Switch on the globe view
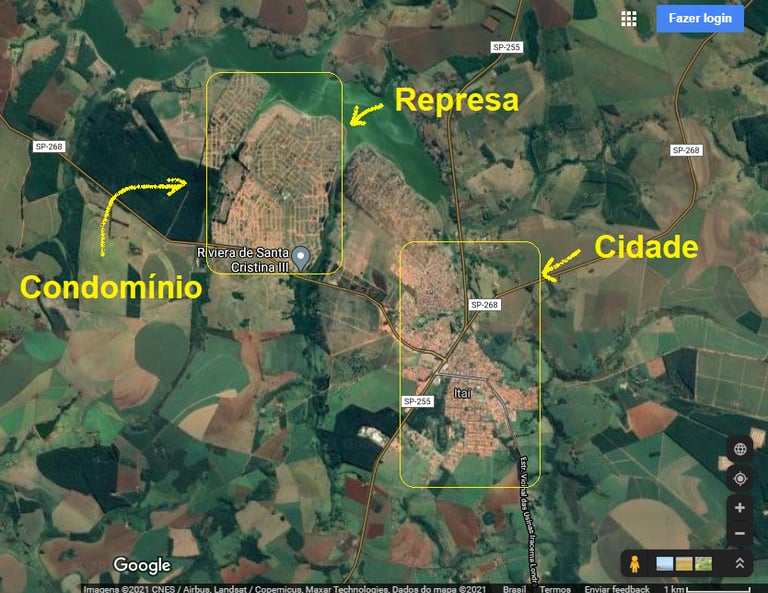Viewport: 768px width, 593px height. click(x=740, y=449)
